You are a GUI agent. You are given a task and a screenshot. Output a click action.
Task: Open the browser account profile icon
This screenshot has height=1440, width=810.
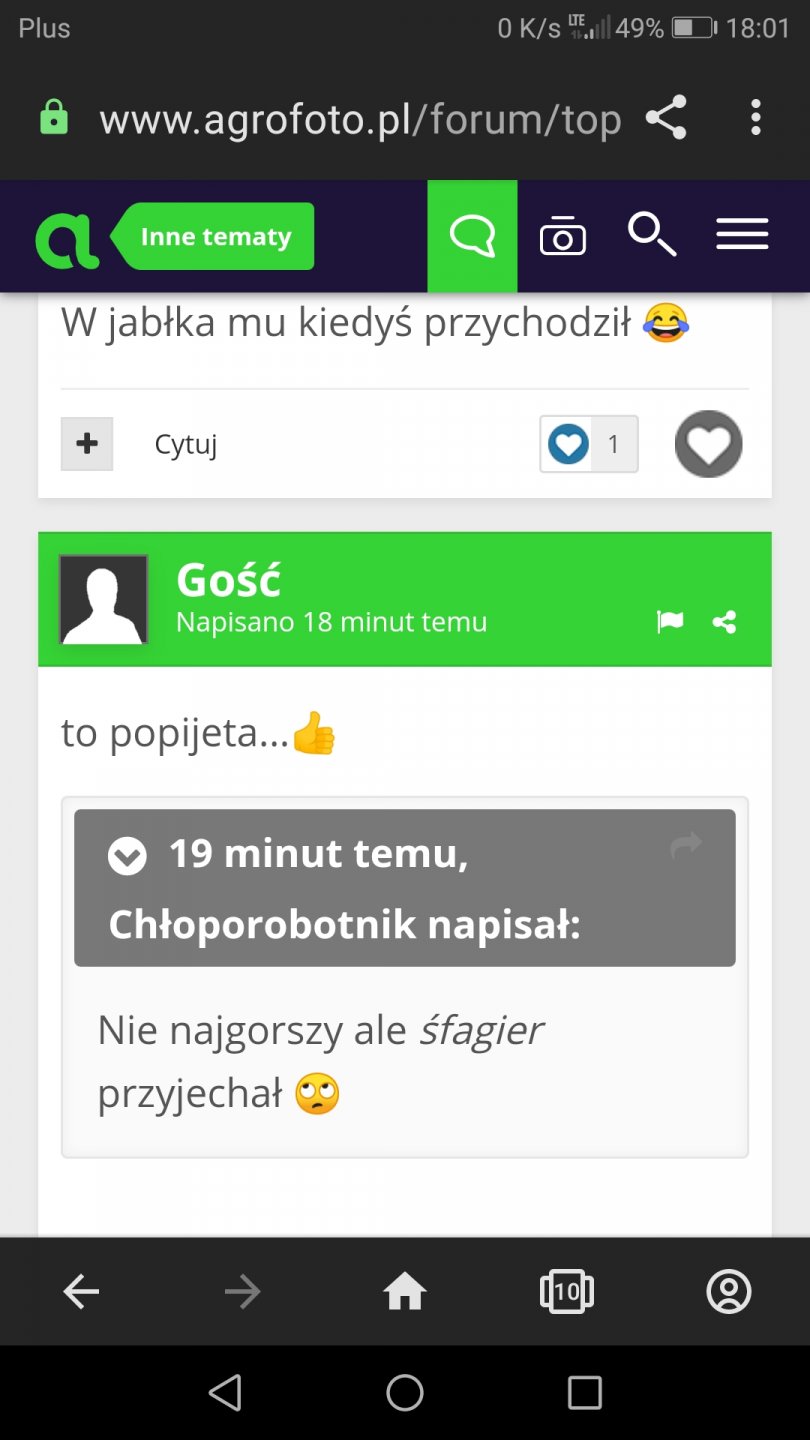[728, 1292]
